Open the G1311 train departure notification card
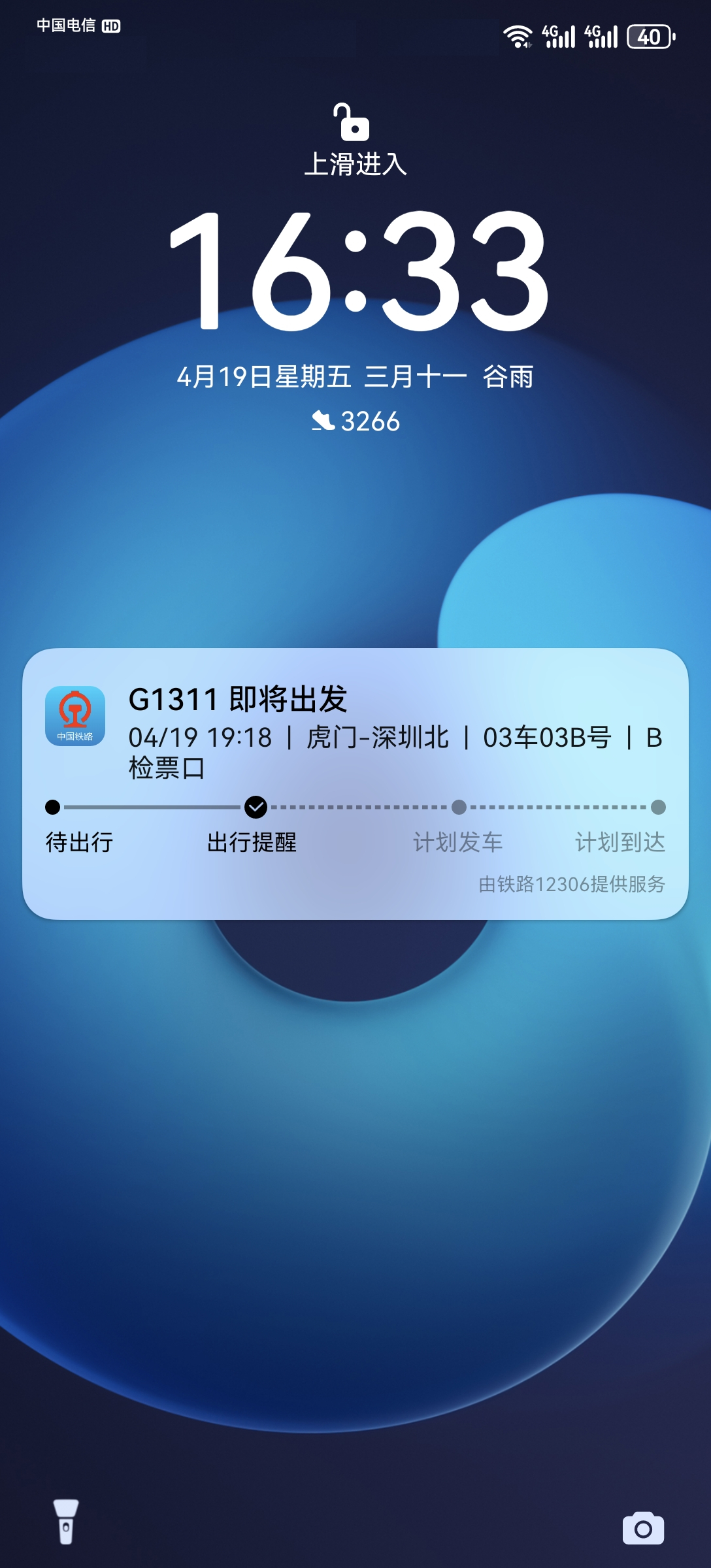Viewport: 711px width, 1568px height. [x=355, y=783]
